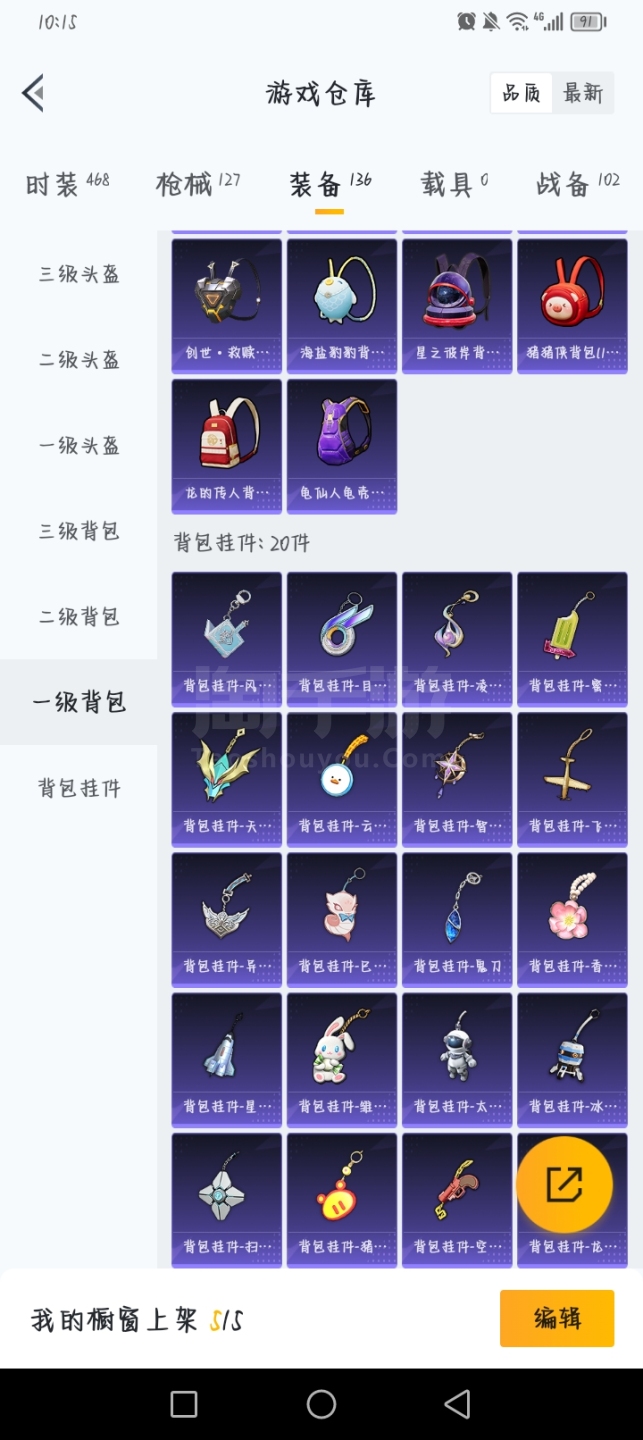Jump to 二级背包 category
The image size is (643, 1440).
tap(79, 617)
